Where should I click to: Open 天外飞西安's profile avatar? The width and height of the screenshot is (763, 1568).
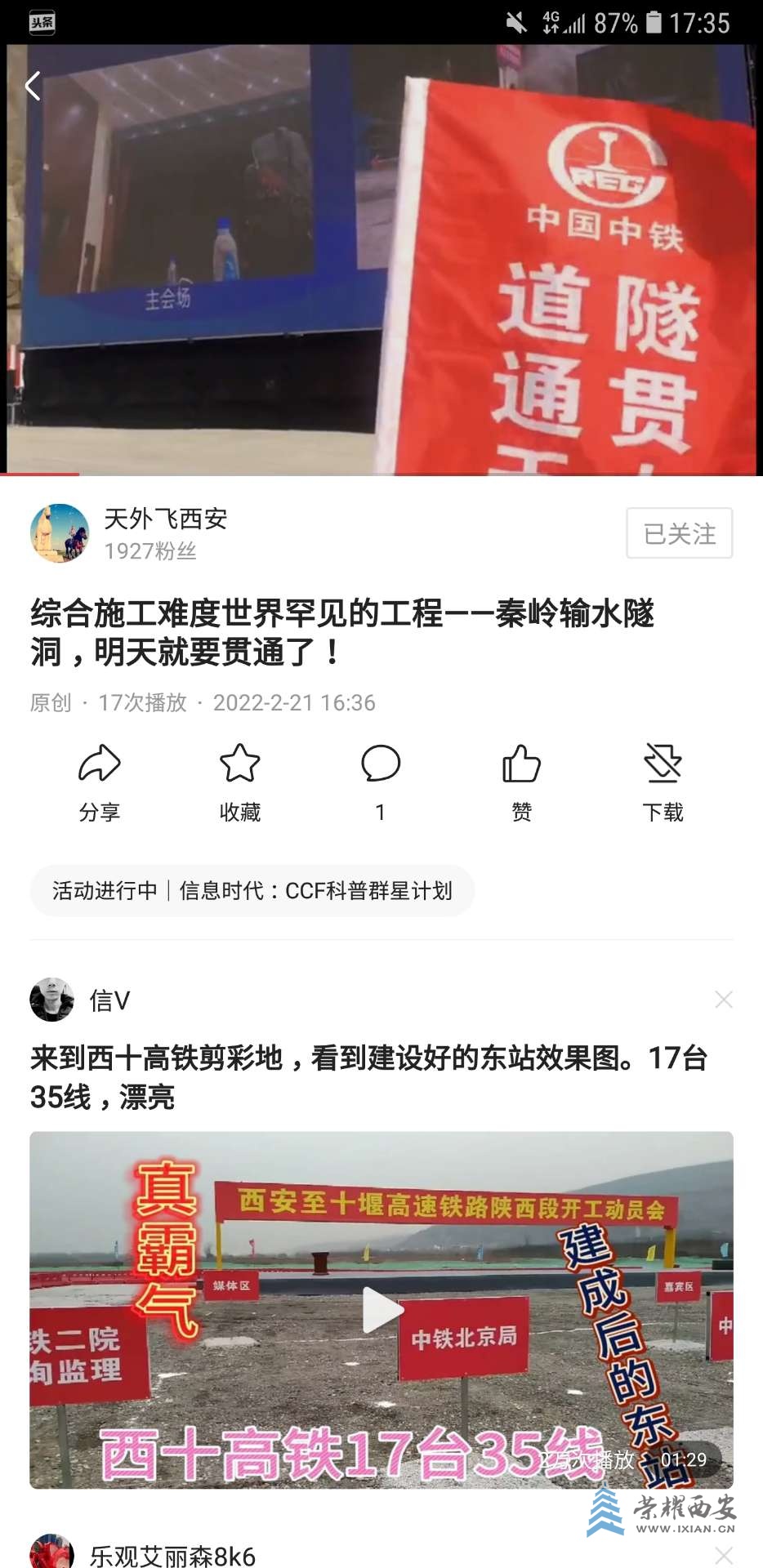pos(59,533)
